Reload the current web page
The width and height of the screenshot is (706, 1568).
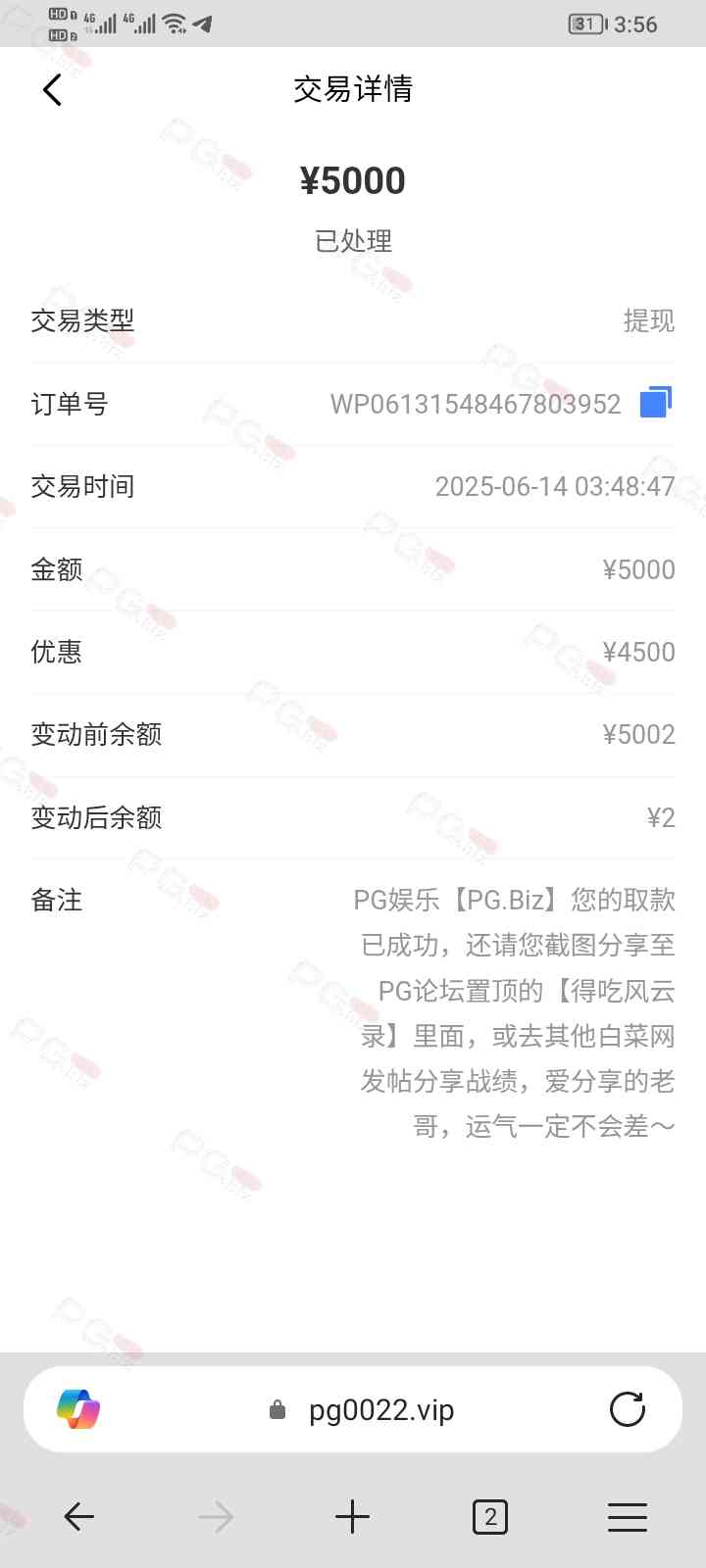(x=628, y=1409)
